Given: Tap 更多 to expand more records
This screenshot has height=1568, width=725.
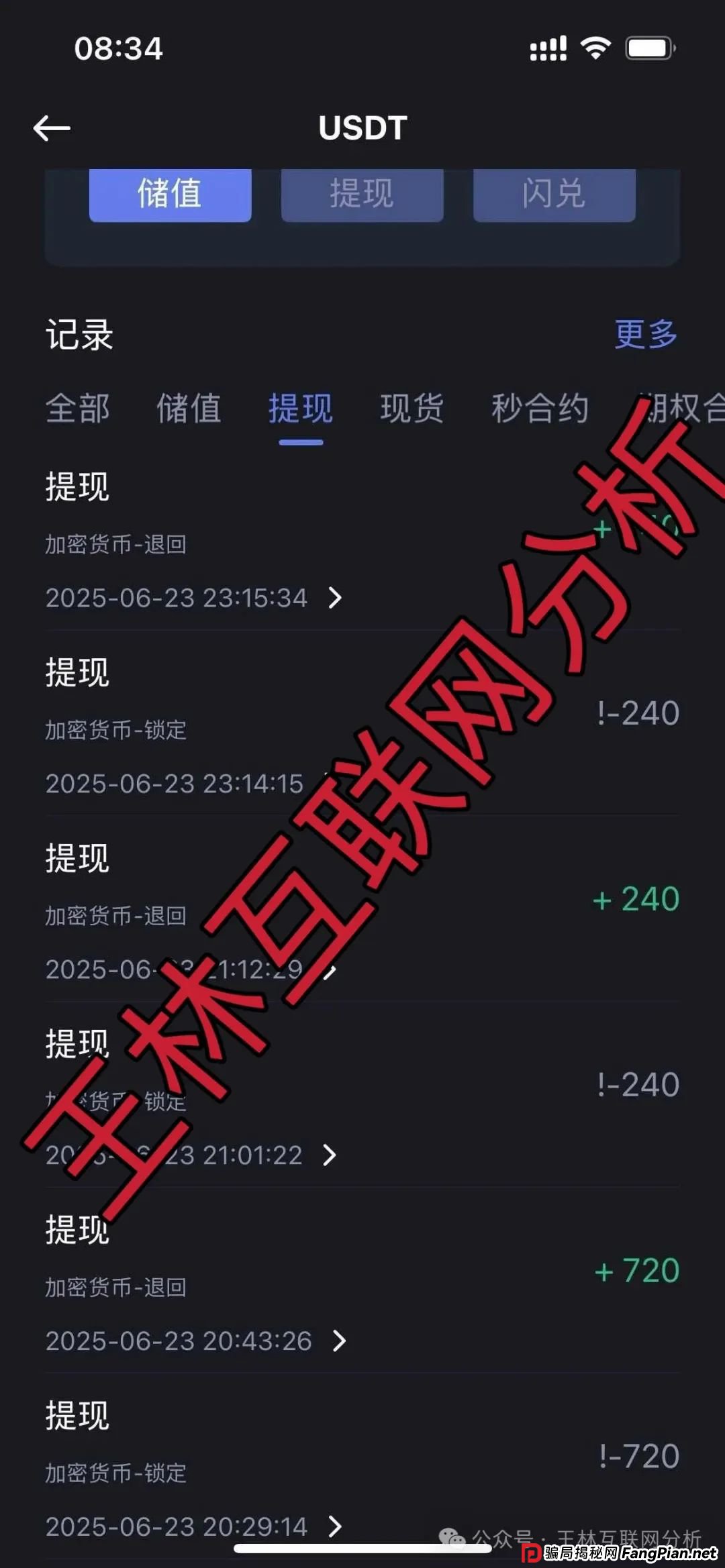Looking at the screenshot, I should click(644, 334).
